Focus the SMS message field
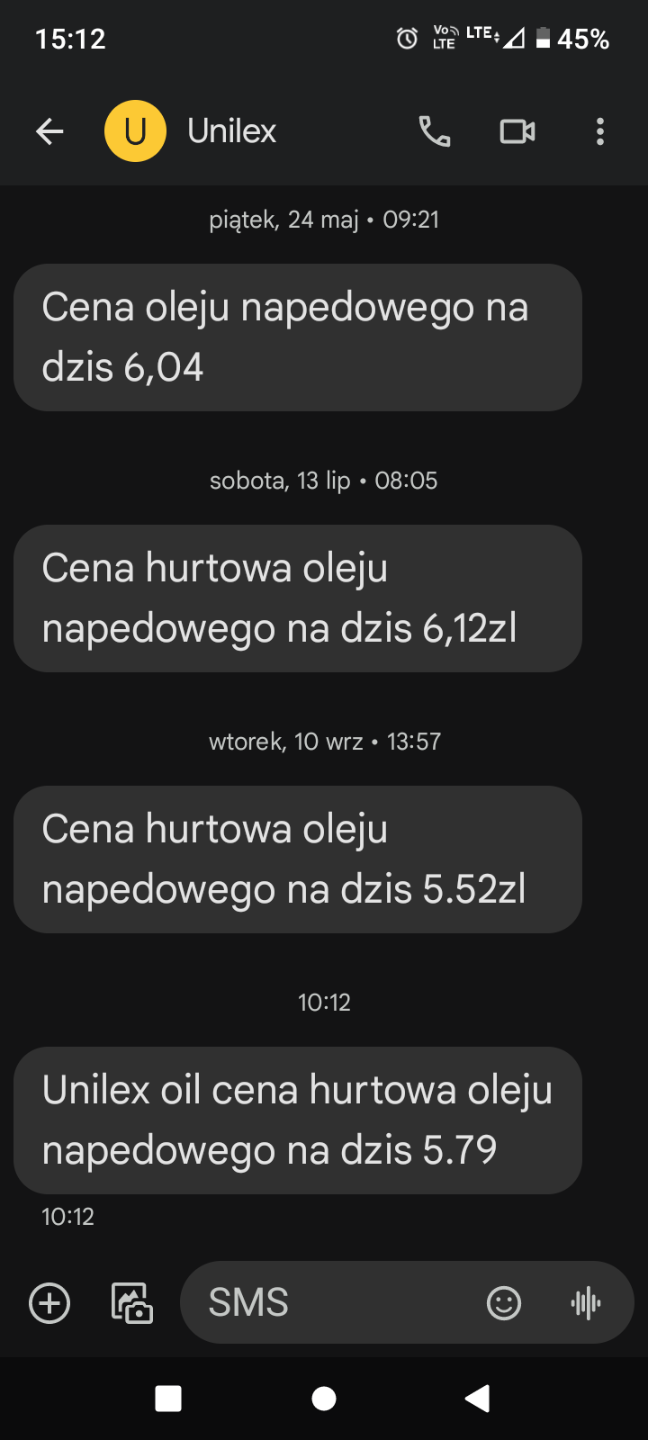648x1440 pixels. [x=330, y=1303]
